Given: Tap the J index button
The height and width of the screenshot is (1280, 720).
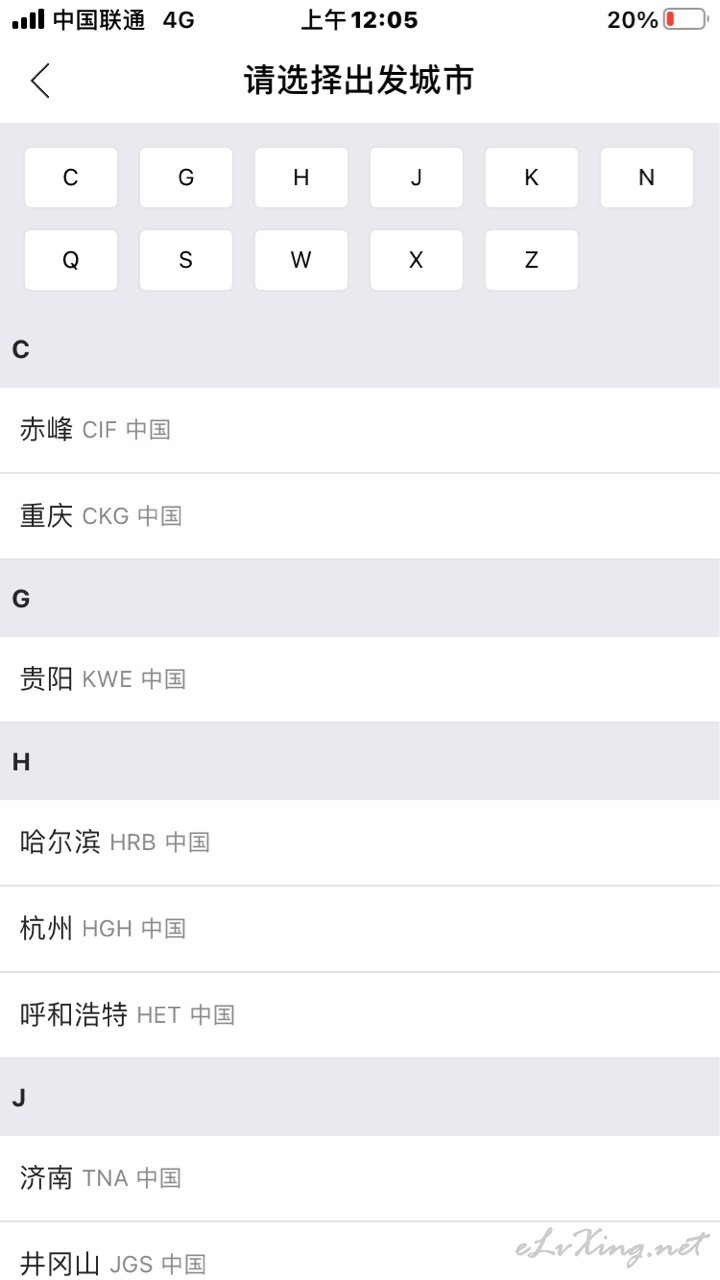Looking at the screenshot, I should 416,178.
